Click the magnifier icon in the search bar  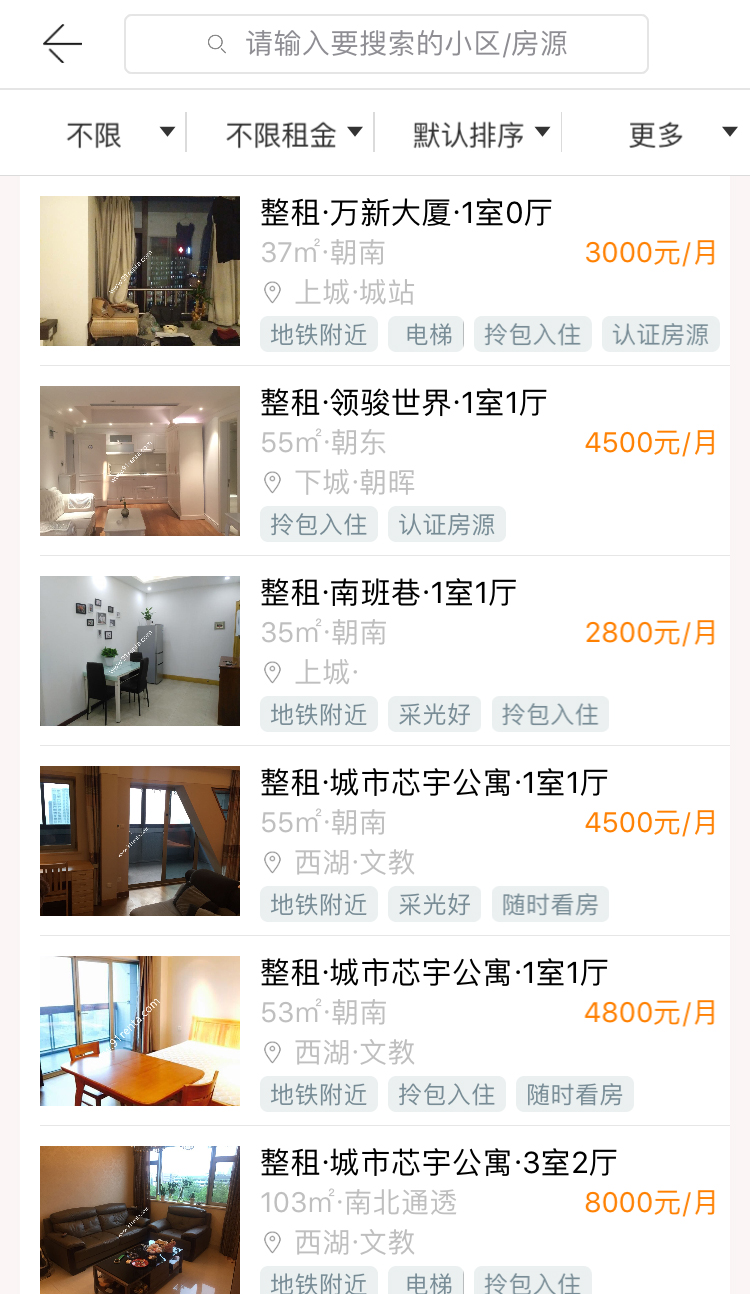click(x=216, y=44)
